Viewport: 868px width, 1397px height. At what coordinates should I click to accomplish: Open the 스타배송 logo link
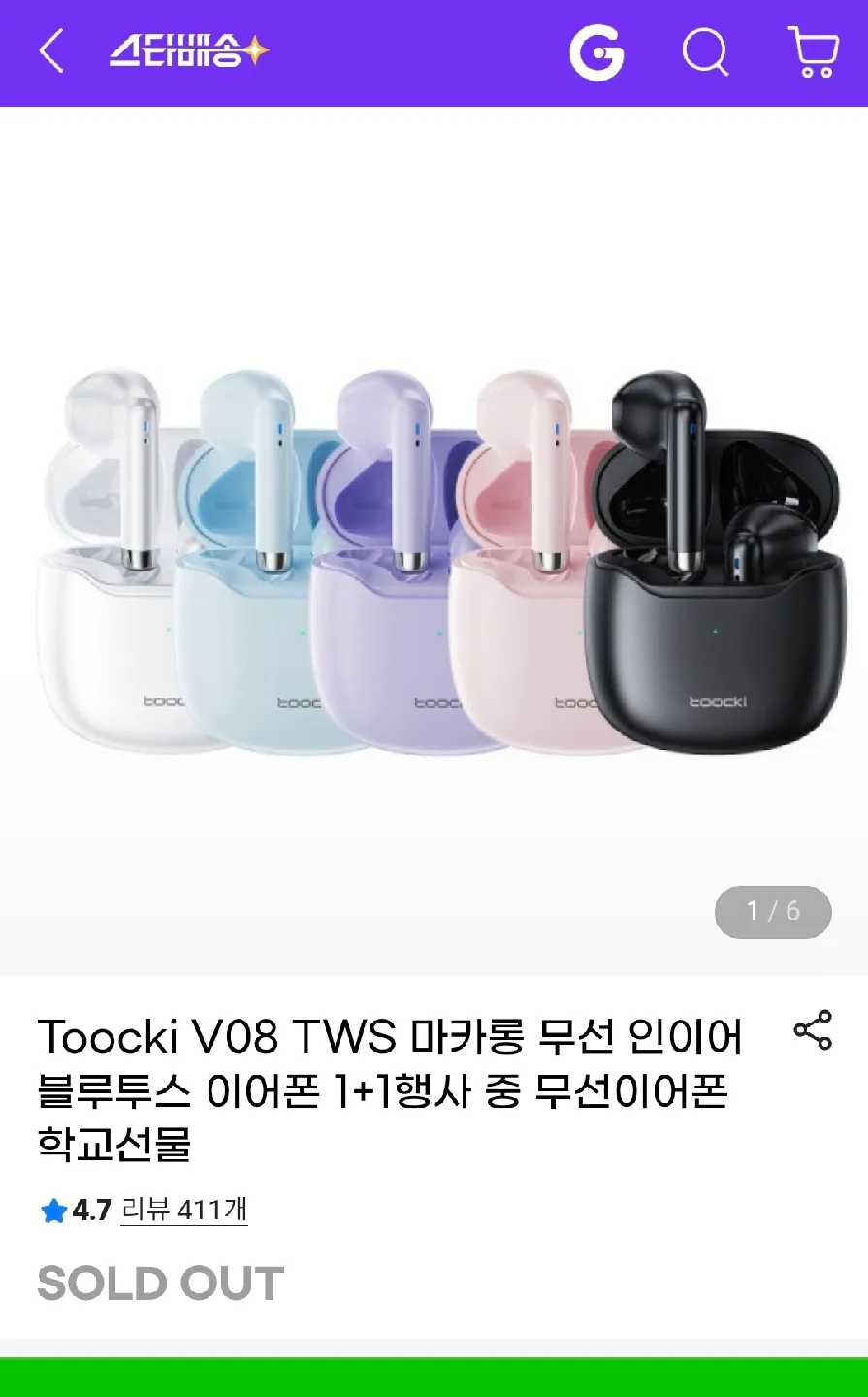188,51
